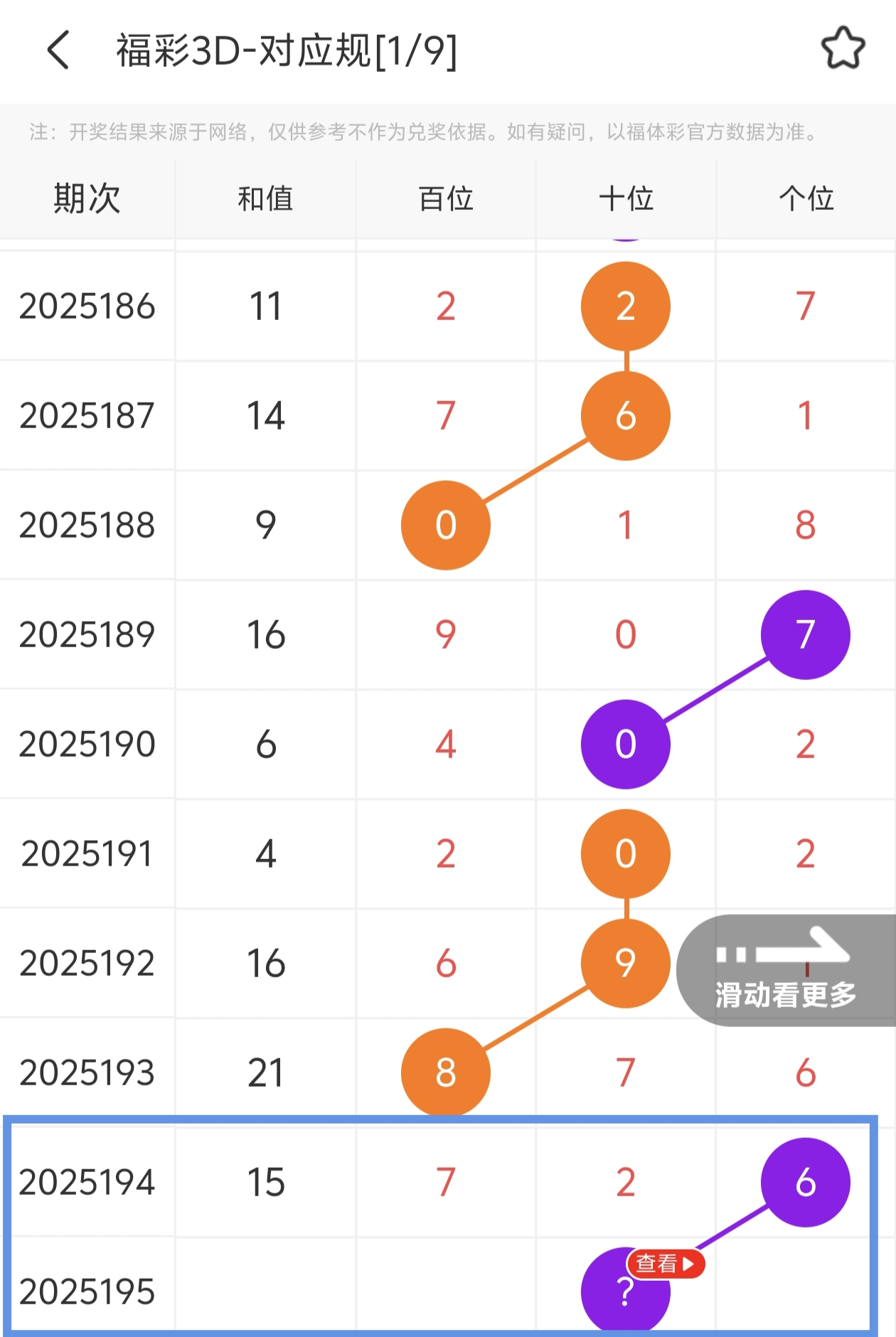The height and width of the screenshot is (1337, 896).
Task: Click the purple circled 6 in row 2025194
Action: pyautogui.click(x=804, y=1182)
